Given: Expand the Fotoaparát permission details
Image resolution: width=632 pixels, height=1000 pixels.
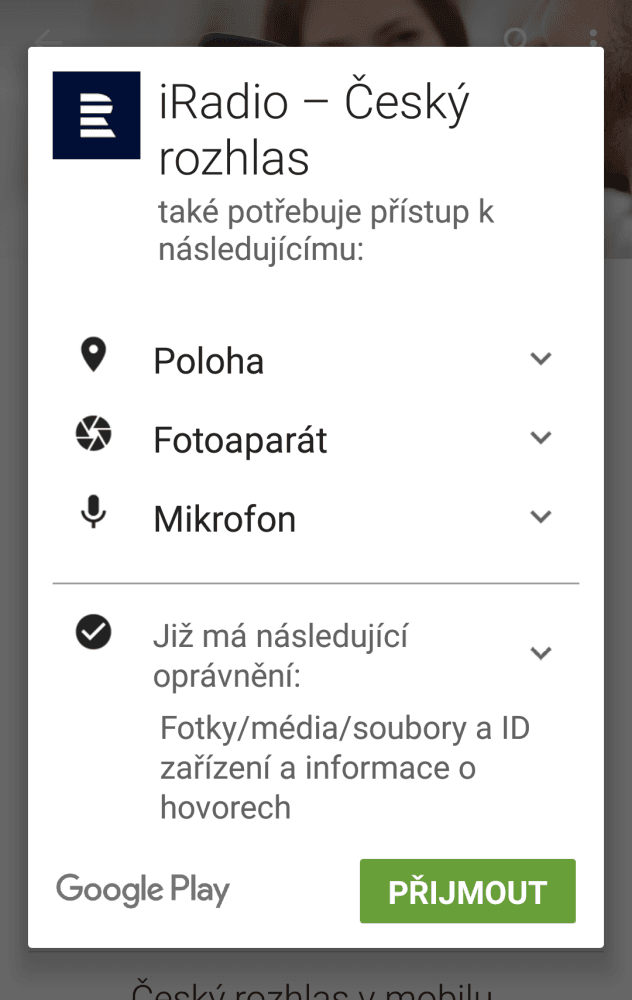Looking at the screenshot, I should point(540,438).
